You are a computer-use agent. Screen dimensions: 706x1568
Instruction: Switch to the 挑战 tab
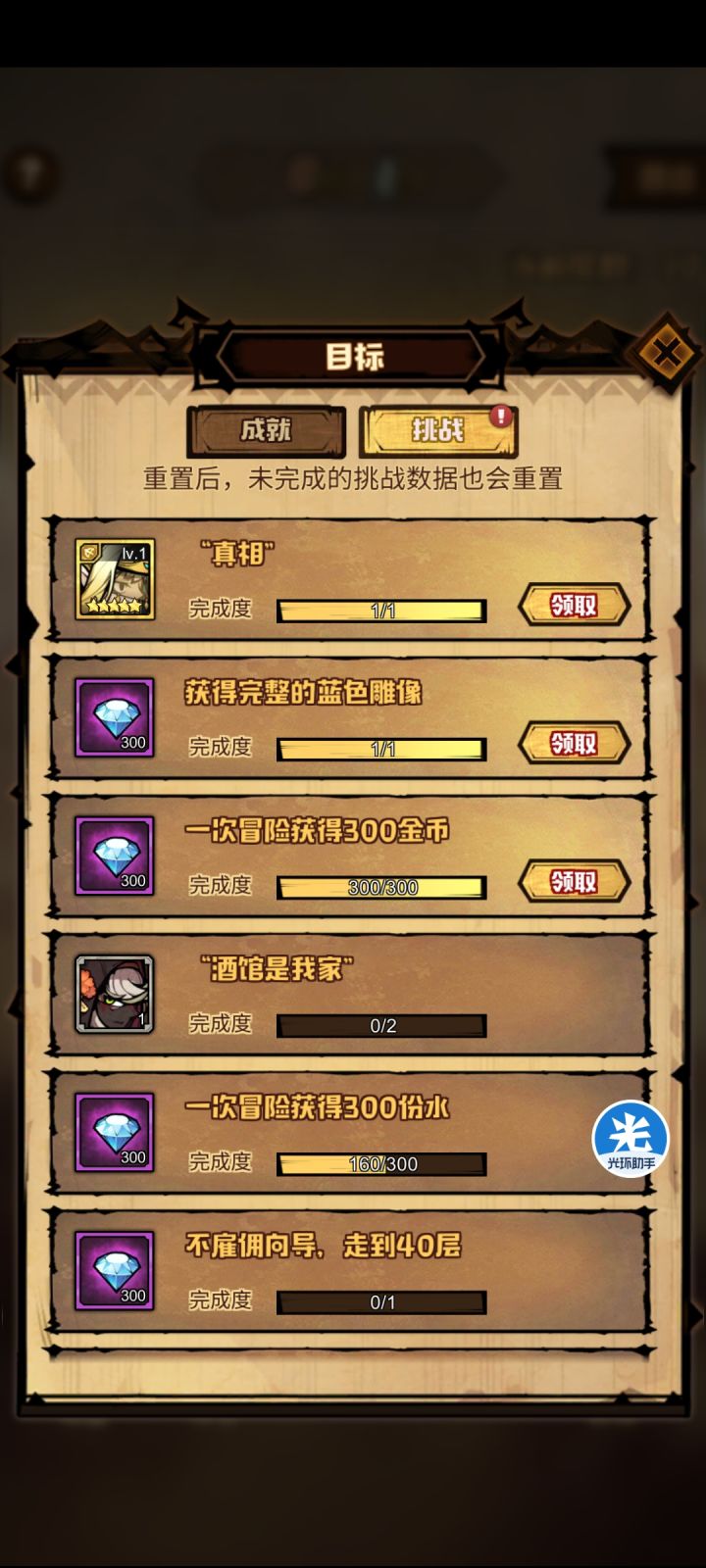pos(437,430)
